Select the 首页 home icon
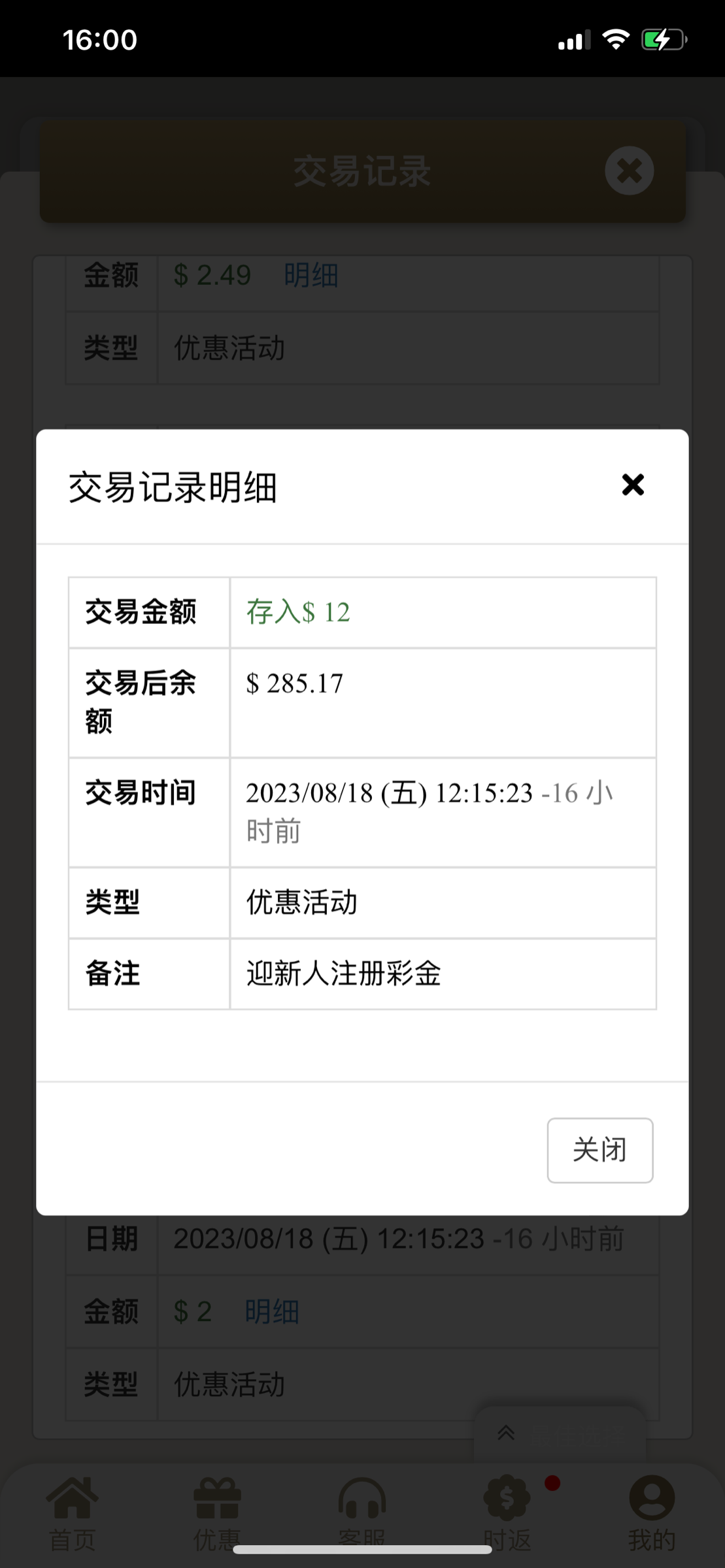Viewport: 725px width, 1568px height. click(x=72, y=1496)
